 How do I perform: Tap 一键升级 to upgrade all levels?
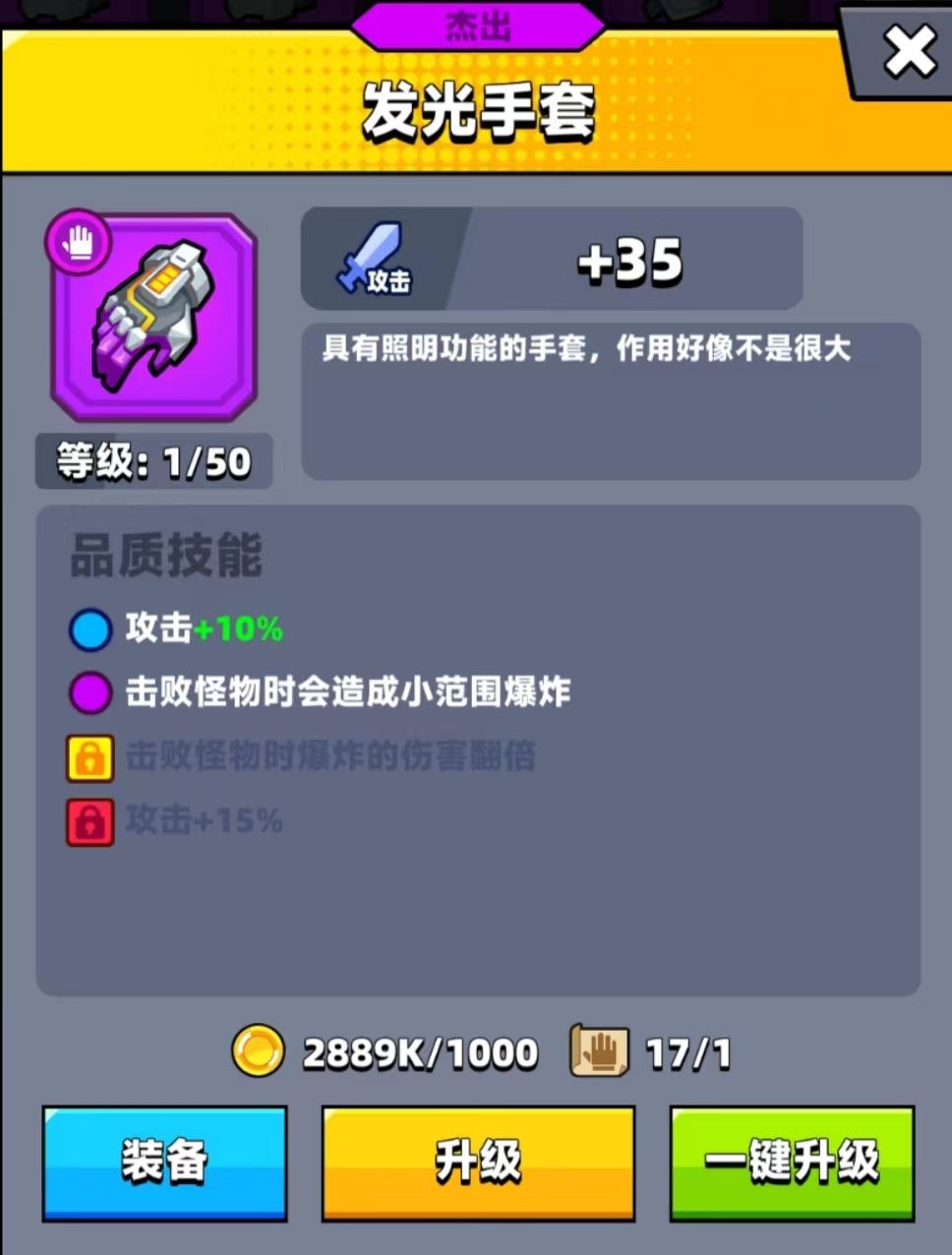pyautogui.click(x=792, y=1163)
